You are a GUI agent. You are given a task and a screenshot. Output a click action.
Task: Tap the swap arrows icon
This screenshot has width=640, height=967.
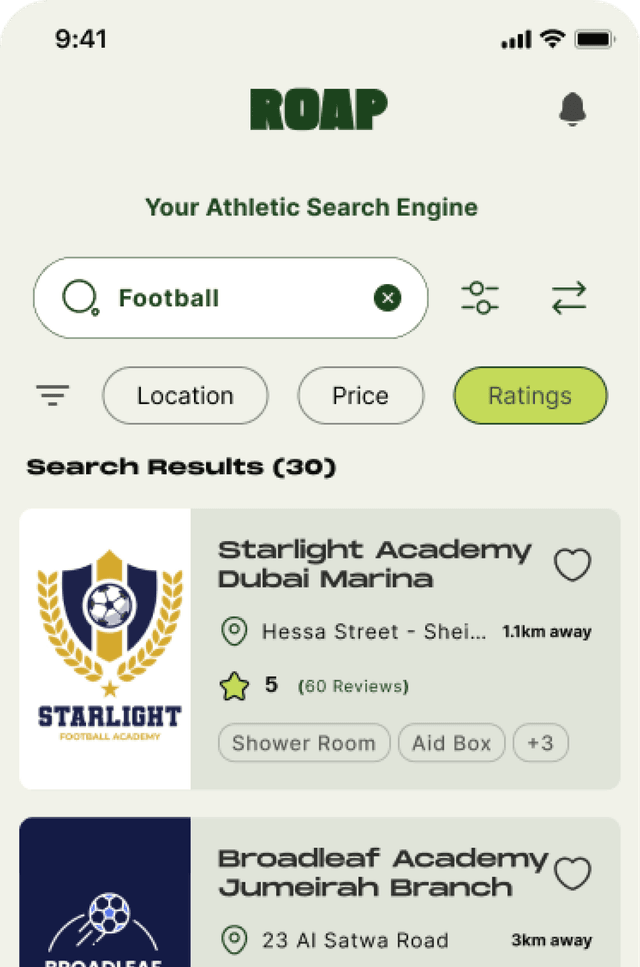point(569,298)
